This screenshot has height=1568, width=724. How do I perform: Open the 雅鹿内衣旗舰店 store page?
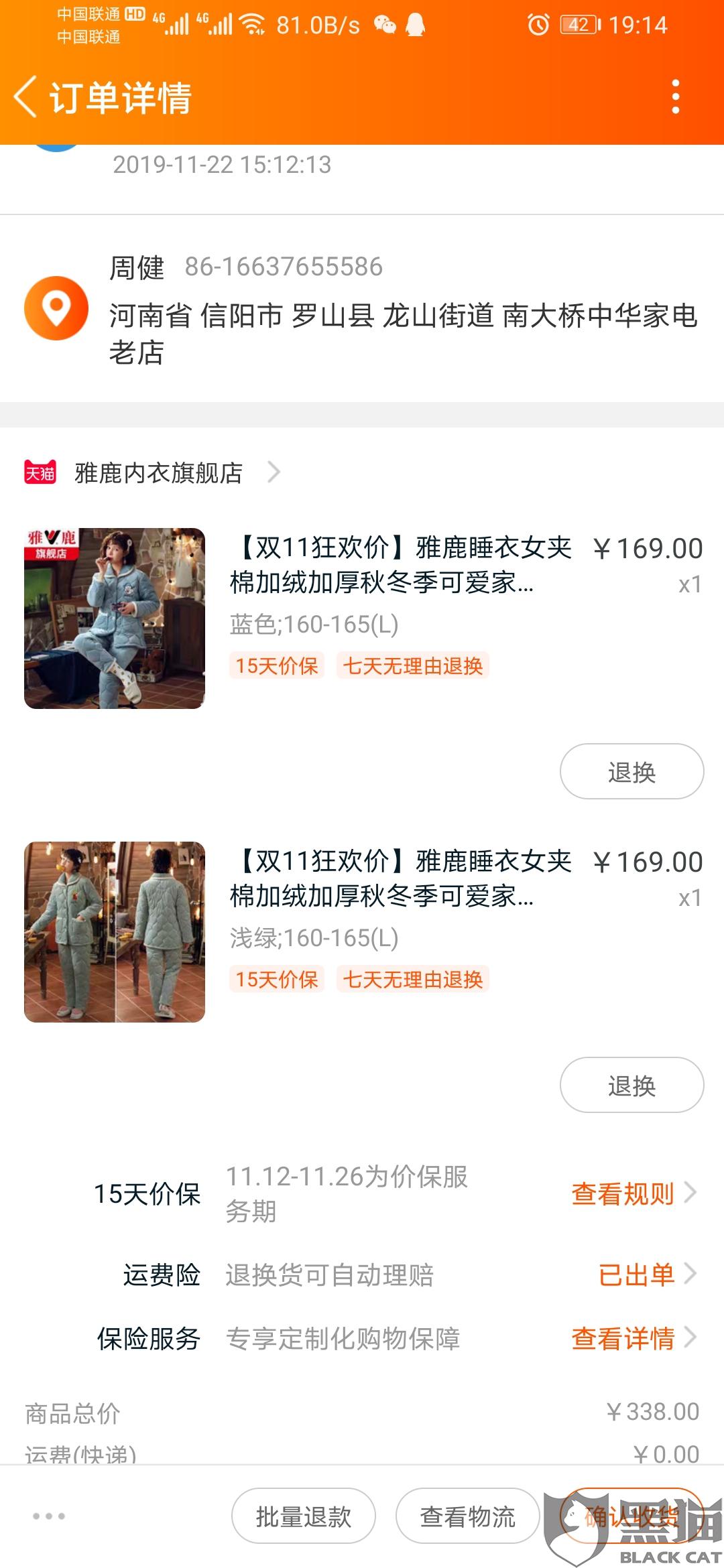159,473
